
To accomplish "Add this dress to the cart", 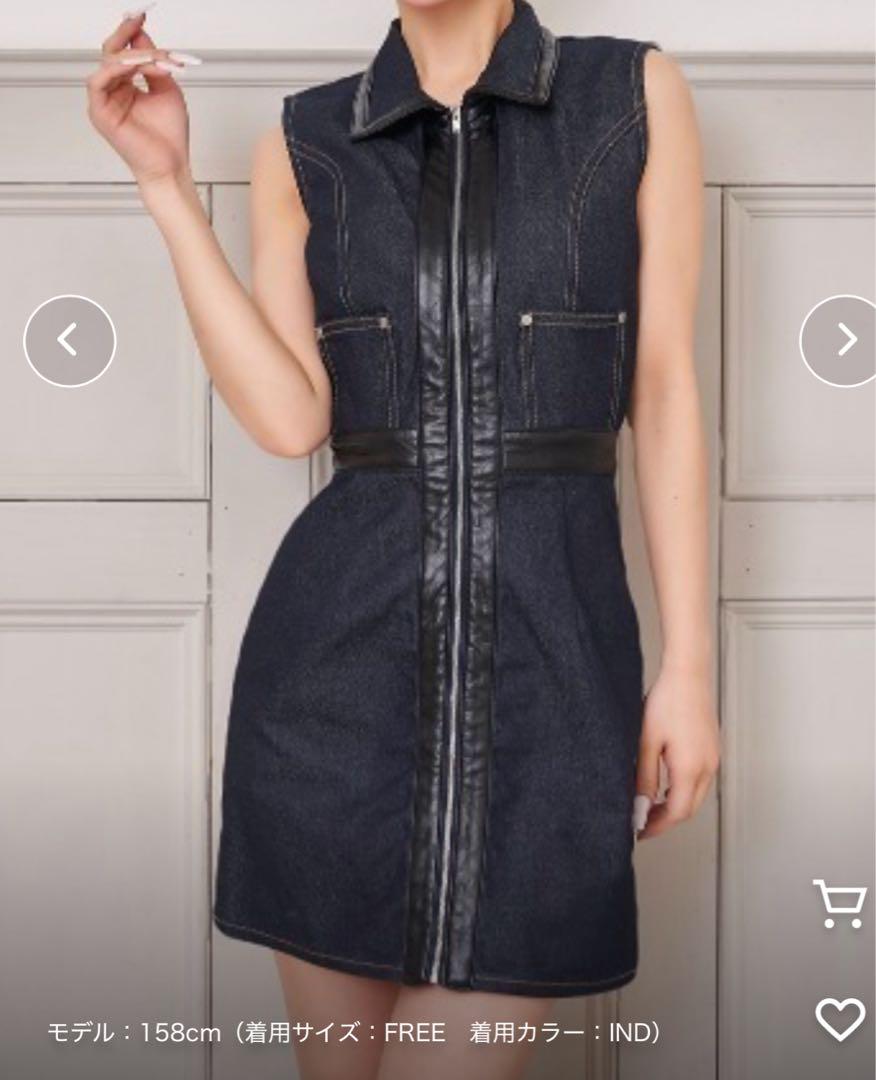I will [x=838, y=904].
